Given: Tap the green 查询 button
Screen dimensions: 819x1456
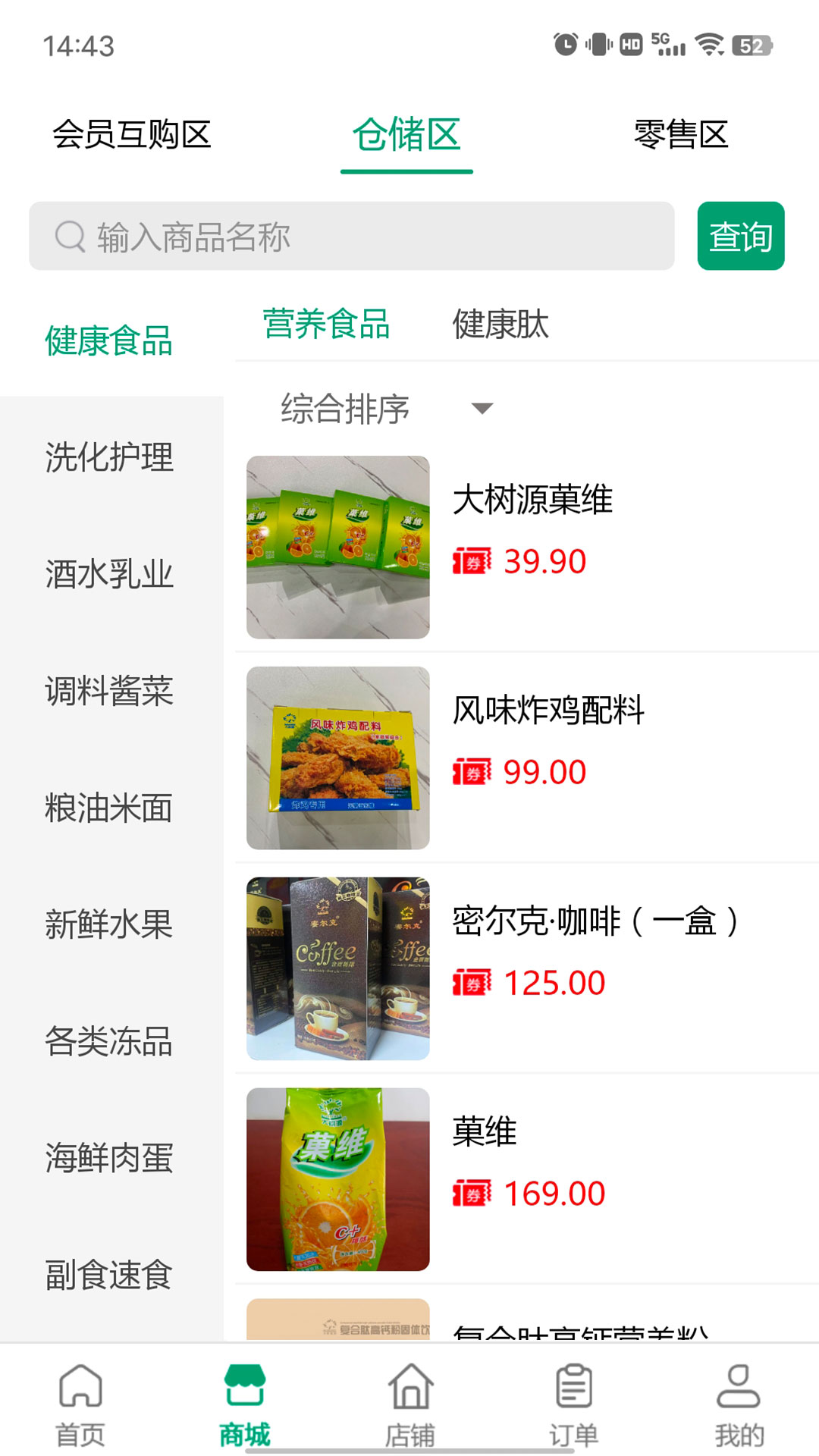Looking at the screenshot, I should tap(740, 237).
